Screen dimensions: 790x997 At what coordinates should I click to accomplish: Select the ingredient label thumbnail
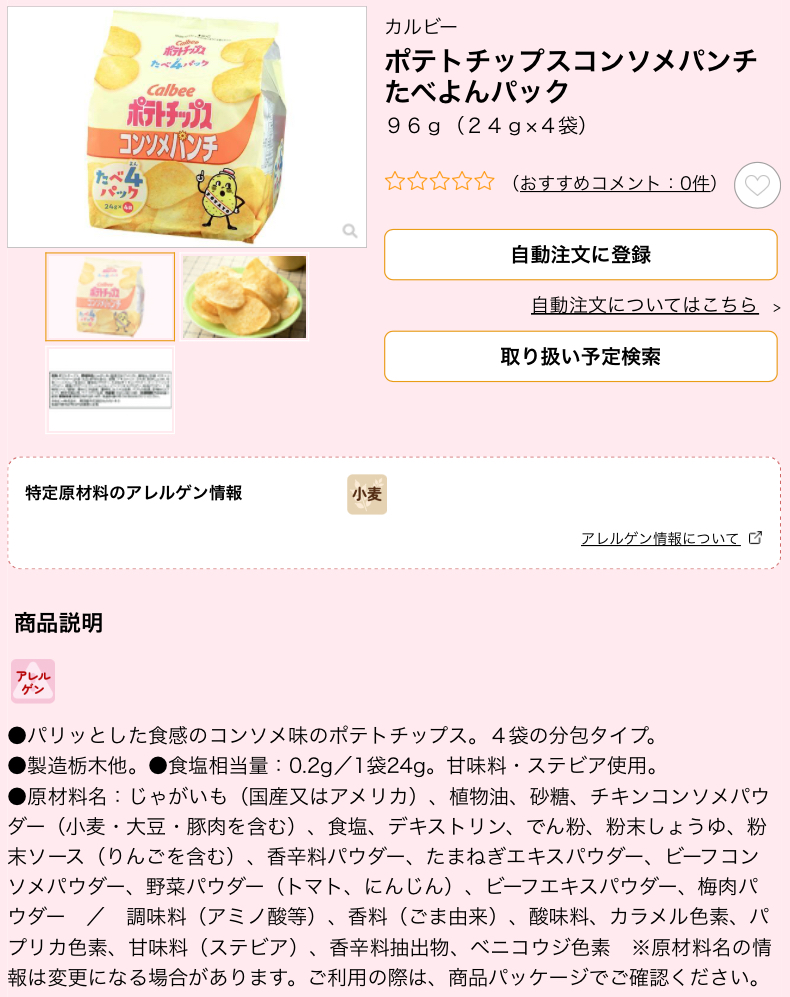[x=110, y=390]
